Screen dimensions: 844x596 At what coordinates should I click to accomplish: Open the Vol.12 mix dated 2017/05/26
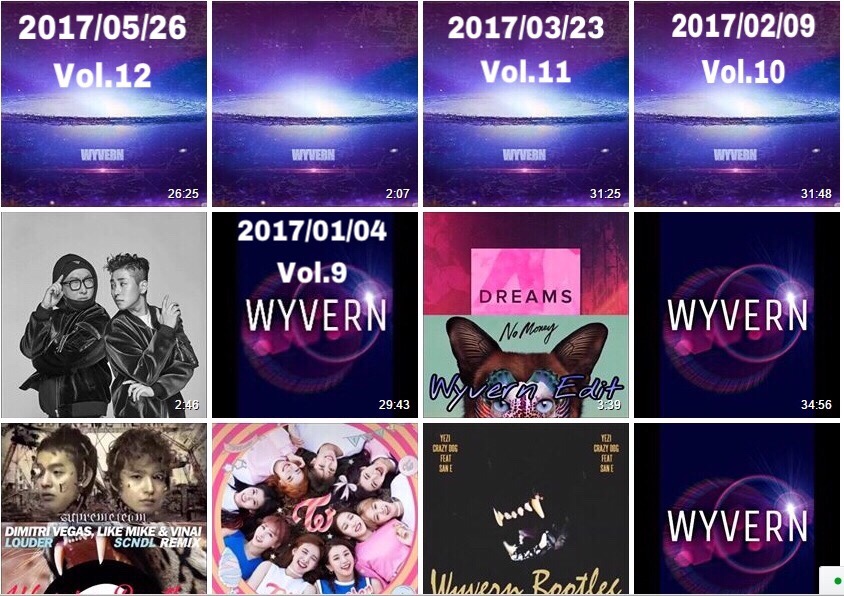104,104
